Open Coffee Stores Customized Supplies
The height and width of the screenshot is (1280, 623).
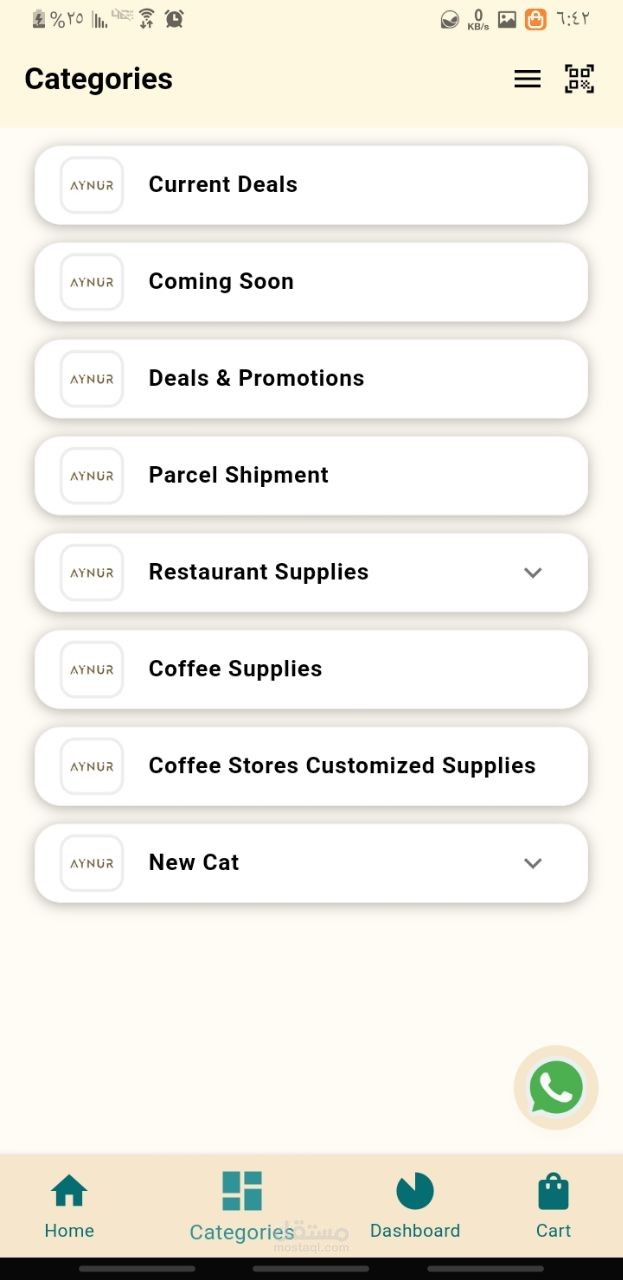click(311, 766)
